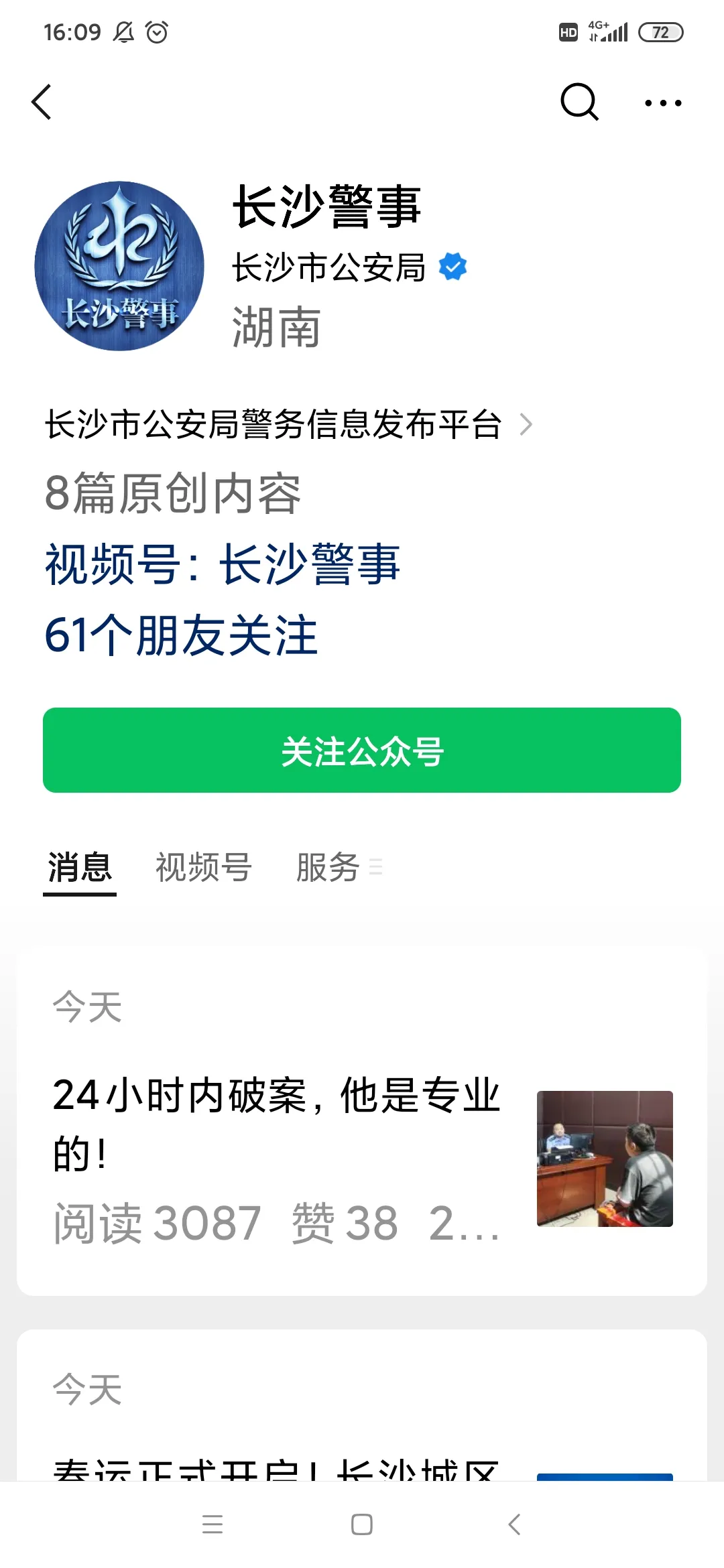Viewport: 724px width, 1568px height.
Task: Open the 服务 menu tab
Action: point(339,868)
